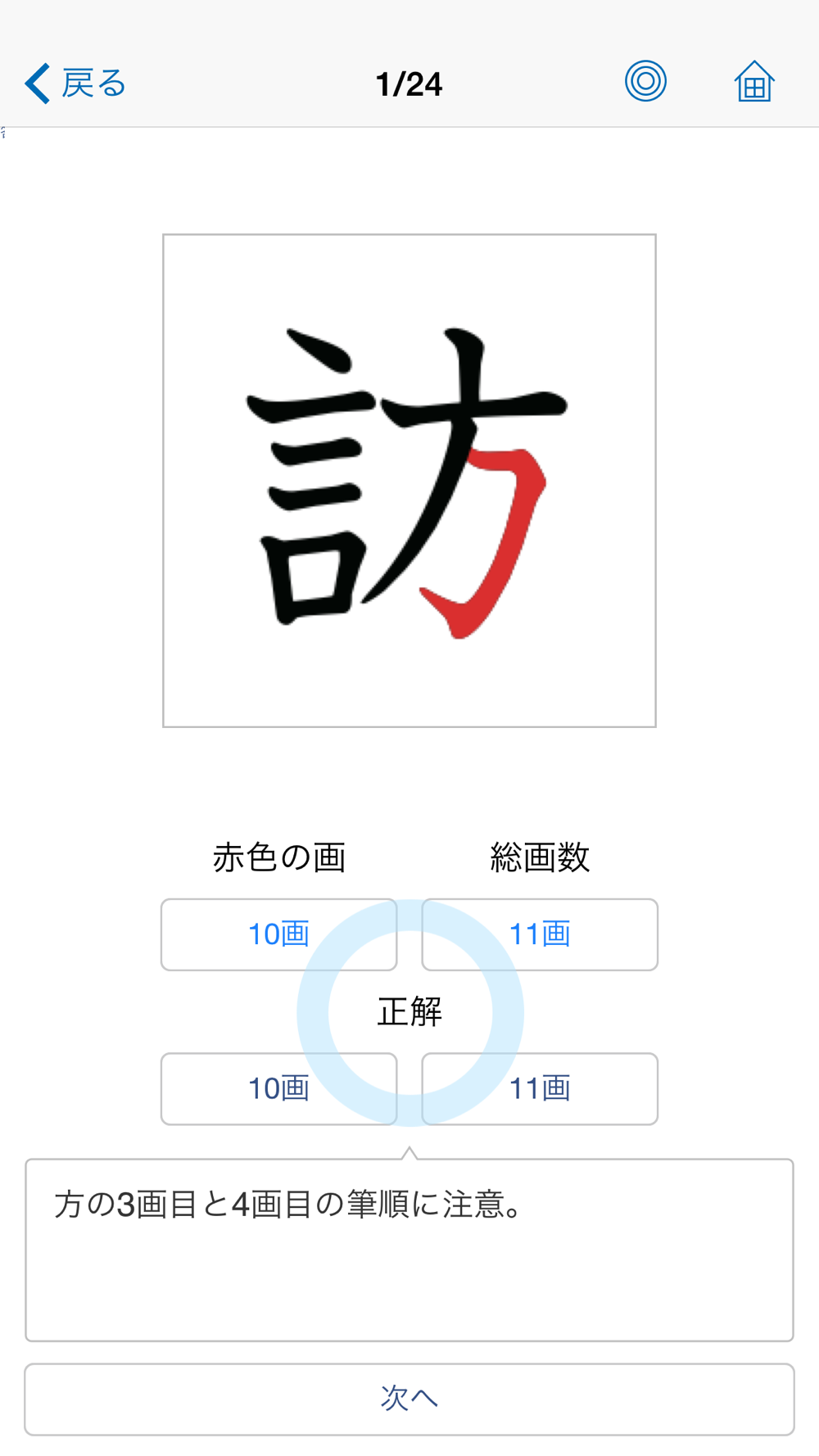The image size is (819, 1456).
Task: Select the 11画 answer under 総画数
Action: point(540,934)
